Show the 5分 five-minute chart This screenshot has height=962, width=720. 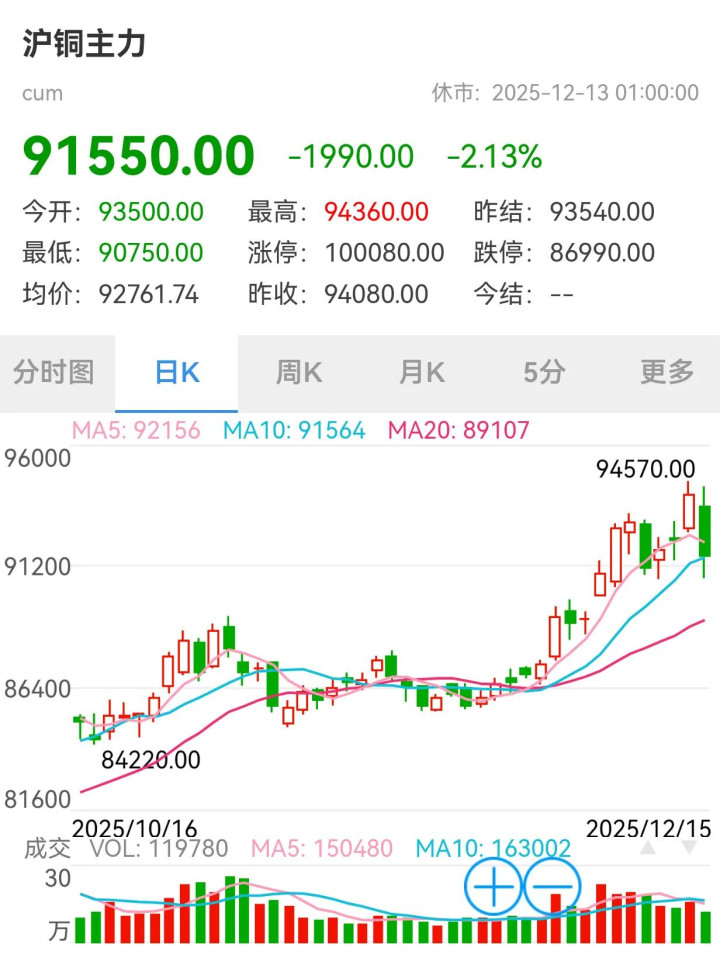click(544, 373)
